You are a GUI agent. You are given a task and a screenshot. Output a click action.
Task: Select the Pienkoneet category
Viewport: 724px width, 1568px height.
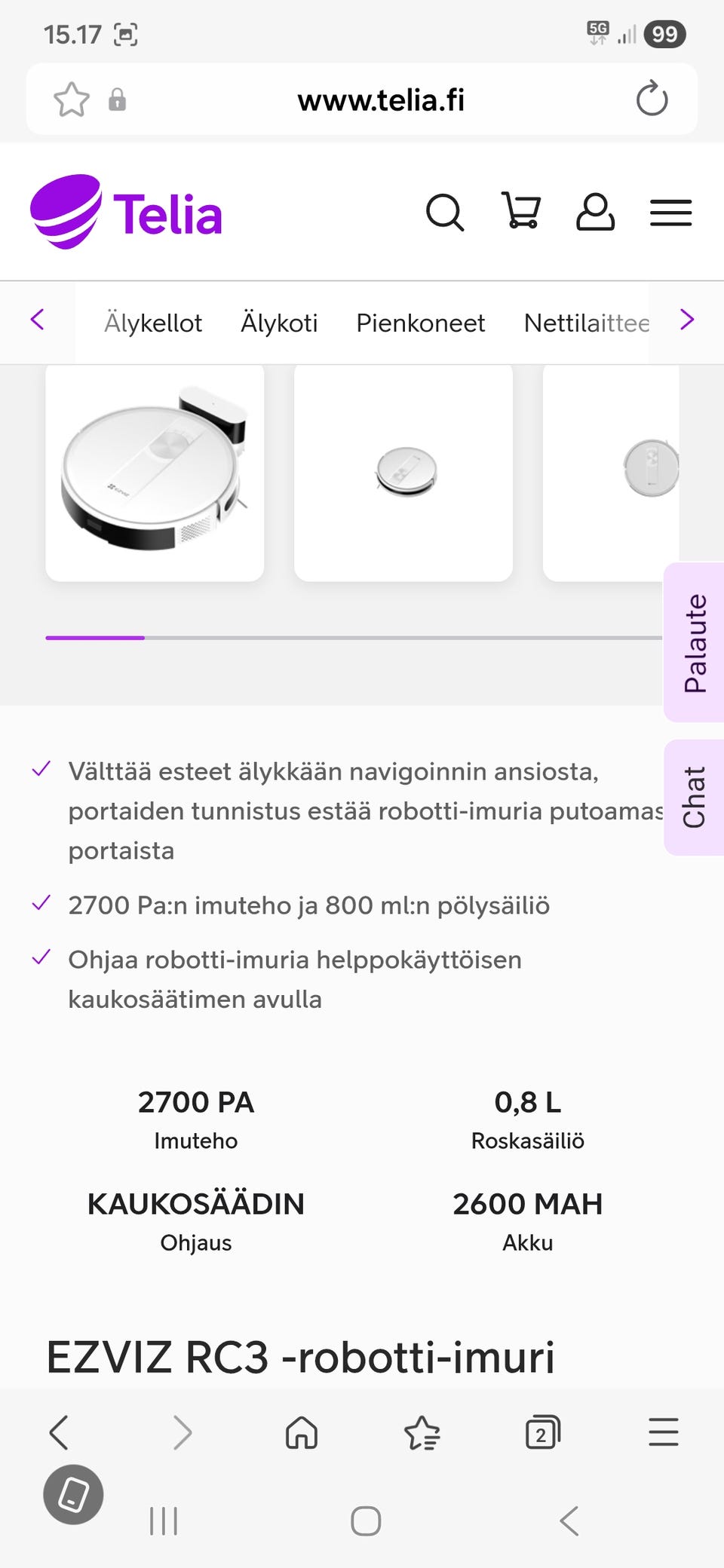point(420,323)
